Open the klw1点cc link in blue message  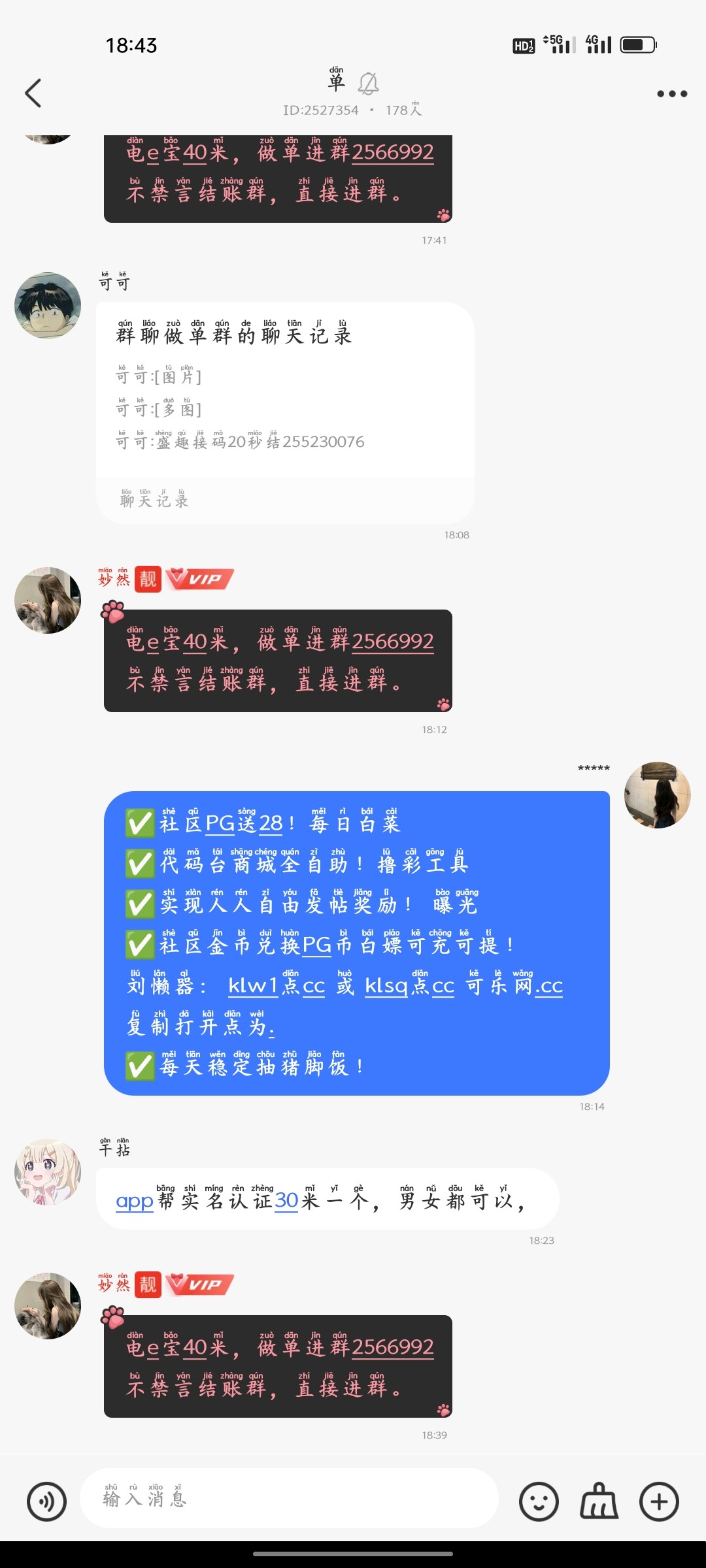tap(275, 987)
